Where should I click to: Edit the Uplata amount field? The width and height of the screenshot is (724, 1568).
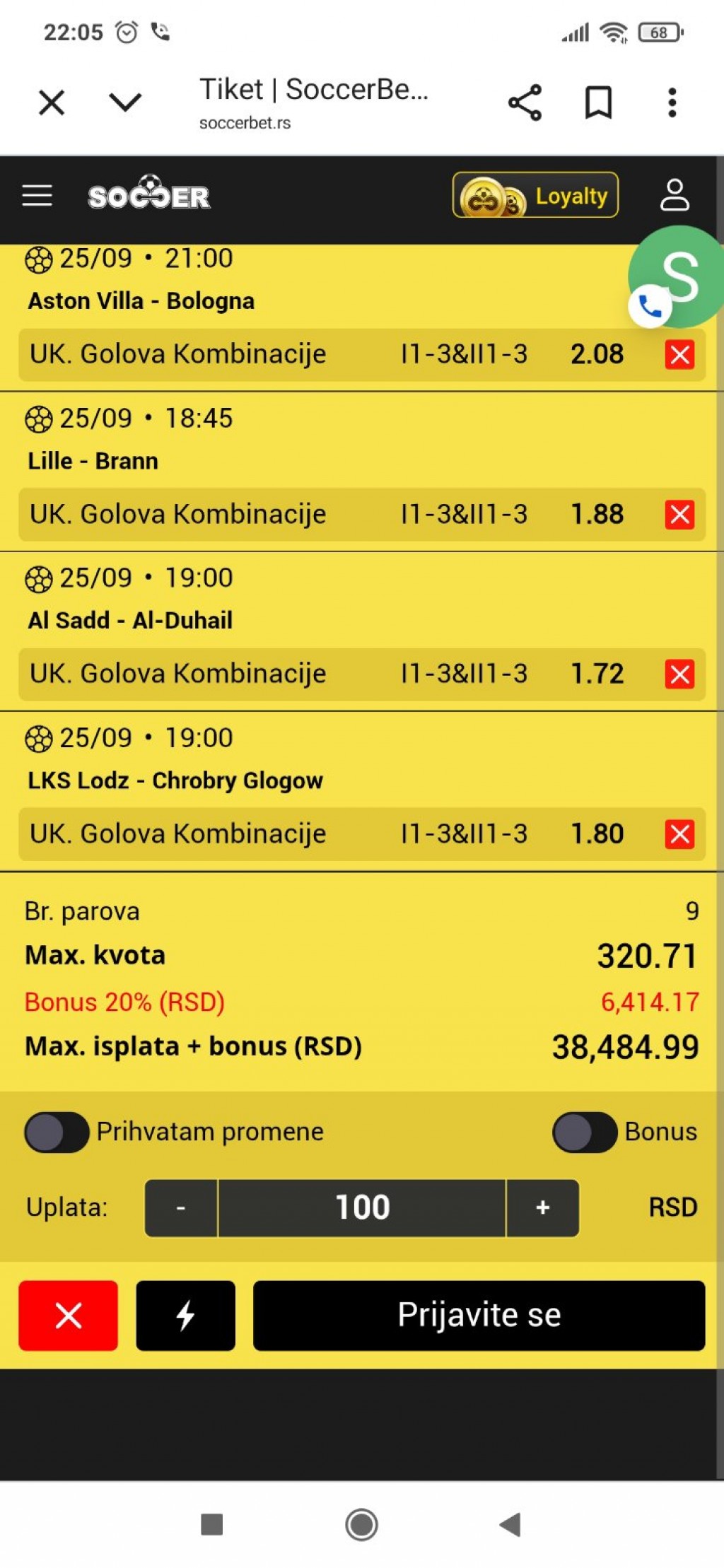(x=362, y=1208)
